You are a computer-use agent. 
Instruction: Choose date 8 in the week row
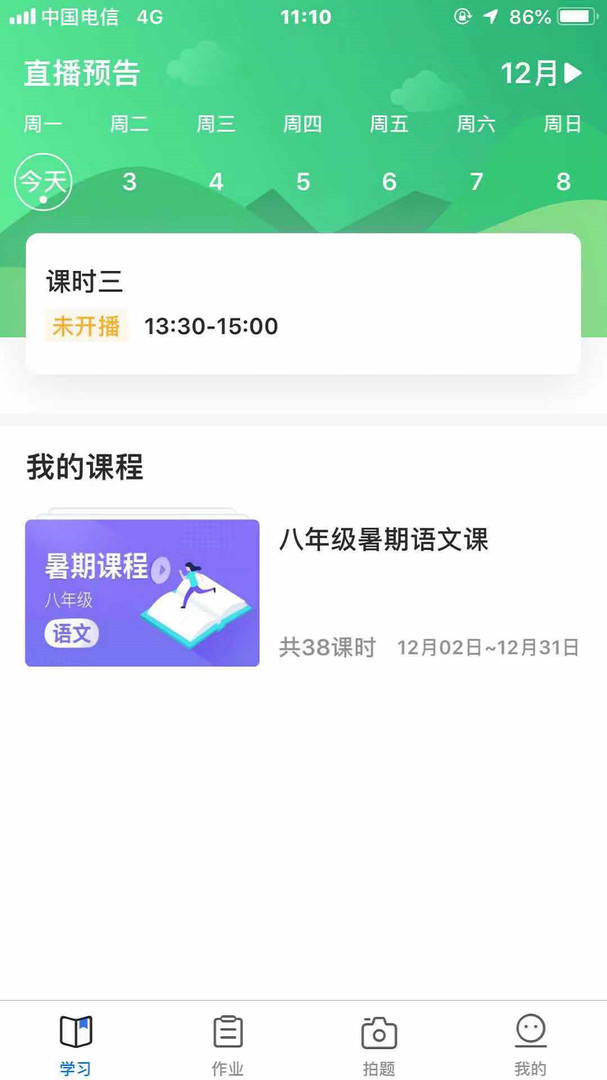click(x=563, y=182)
